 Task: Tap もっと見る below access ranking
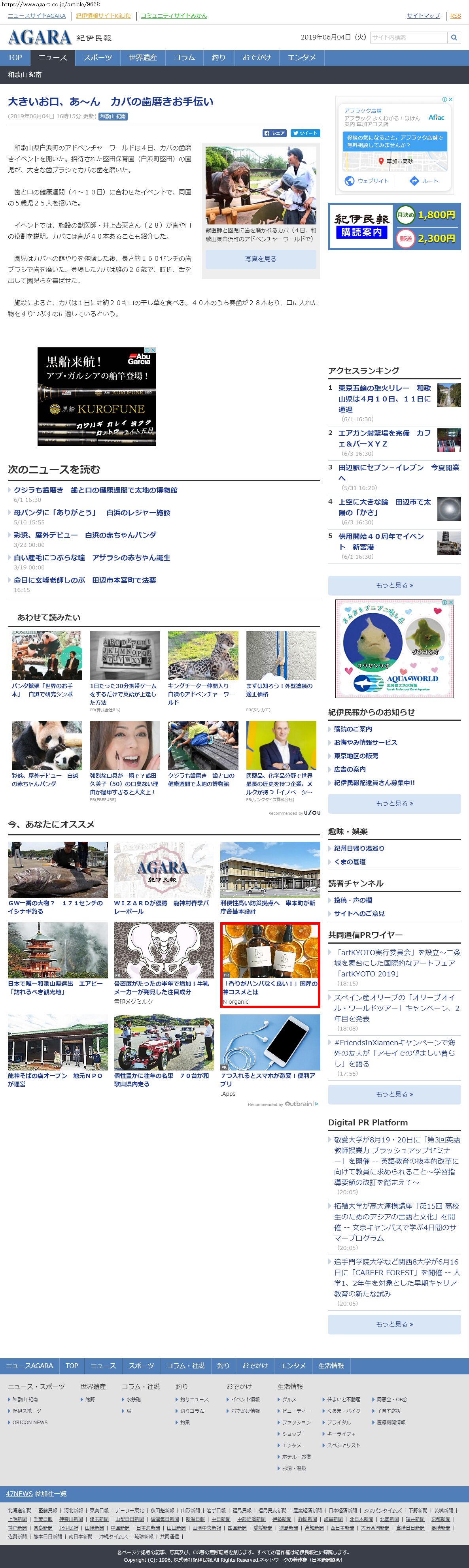click(x=394, y=586)
